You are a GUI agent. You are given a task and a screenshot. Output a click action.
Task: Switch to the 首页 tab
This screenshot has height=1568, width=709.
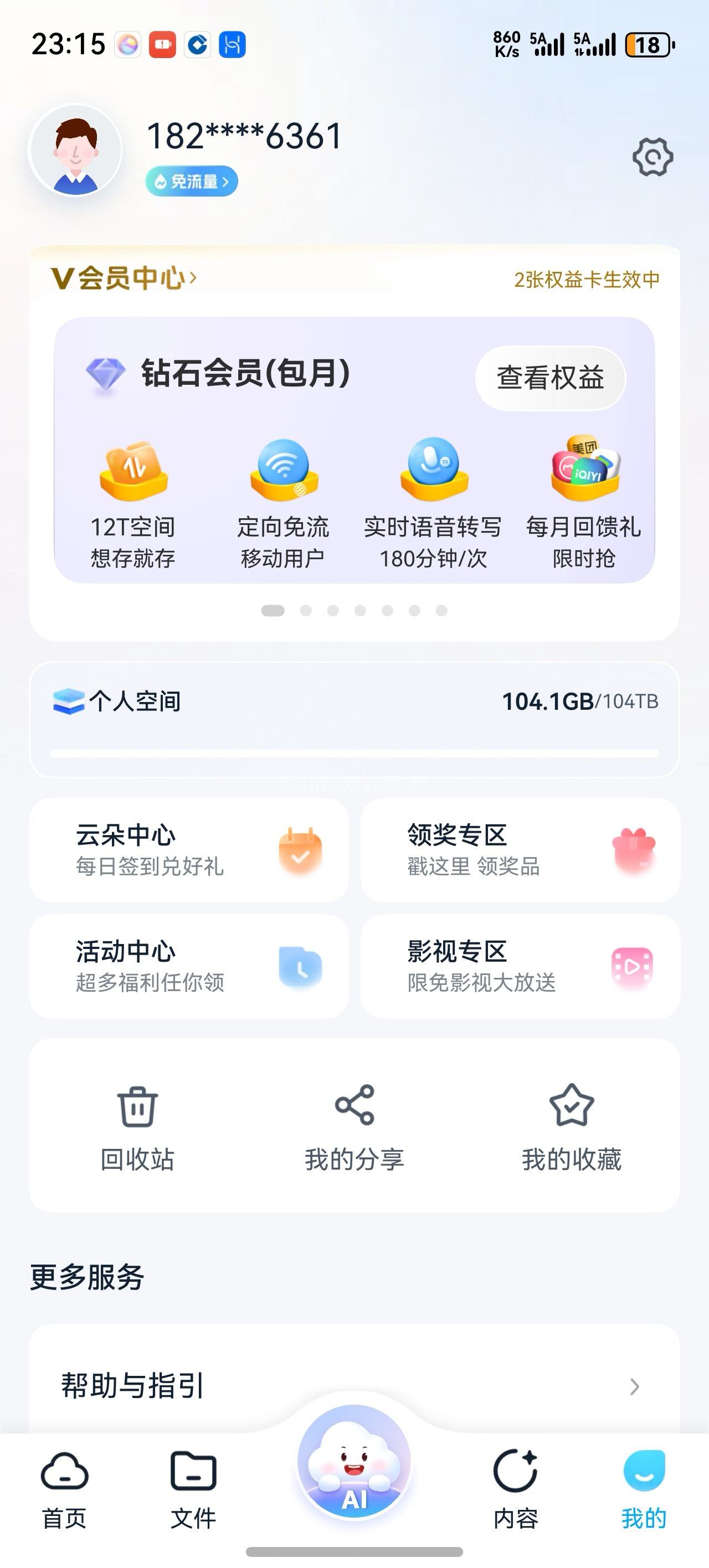65,1490
